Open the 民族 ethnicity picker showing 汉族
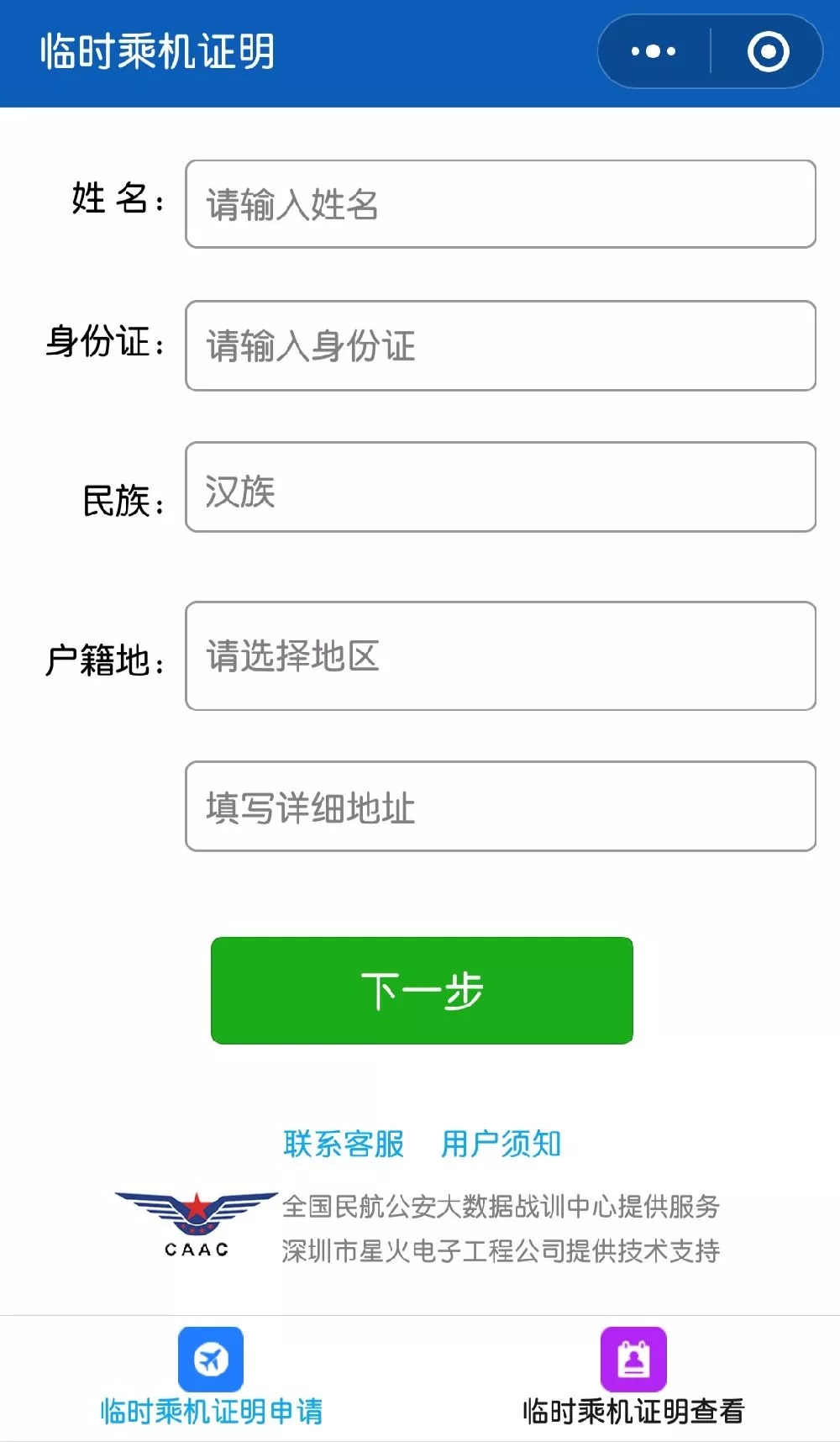 [500, 487]
